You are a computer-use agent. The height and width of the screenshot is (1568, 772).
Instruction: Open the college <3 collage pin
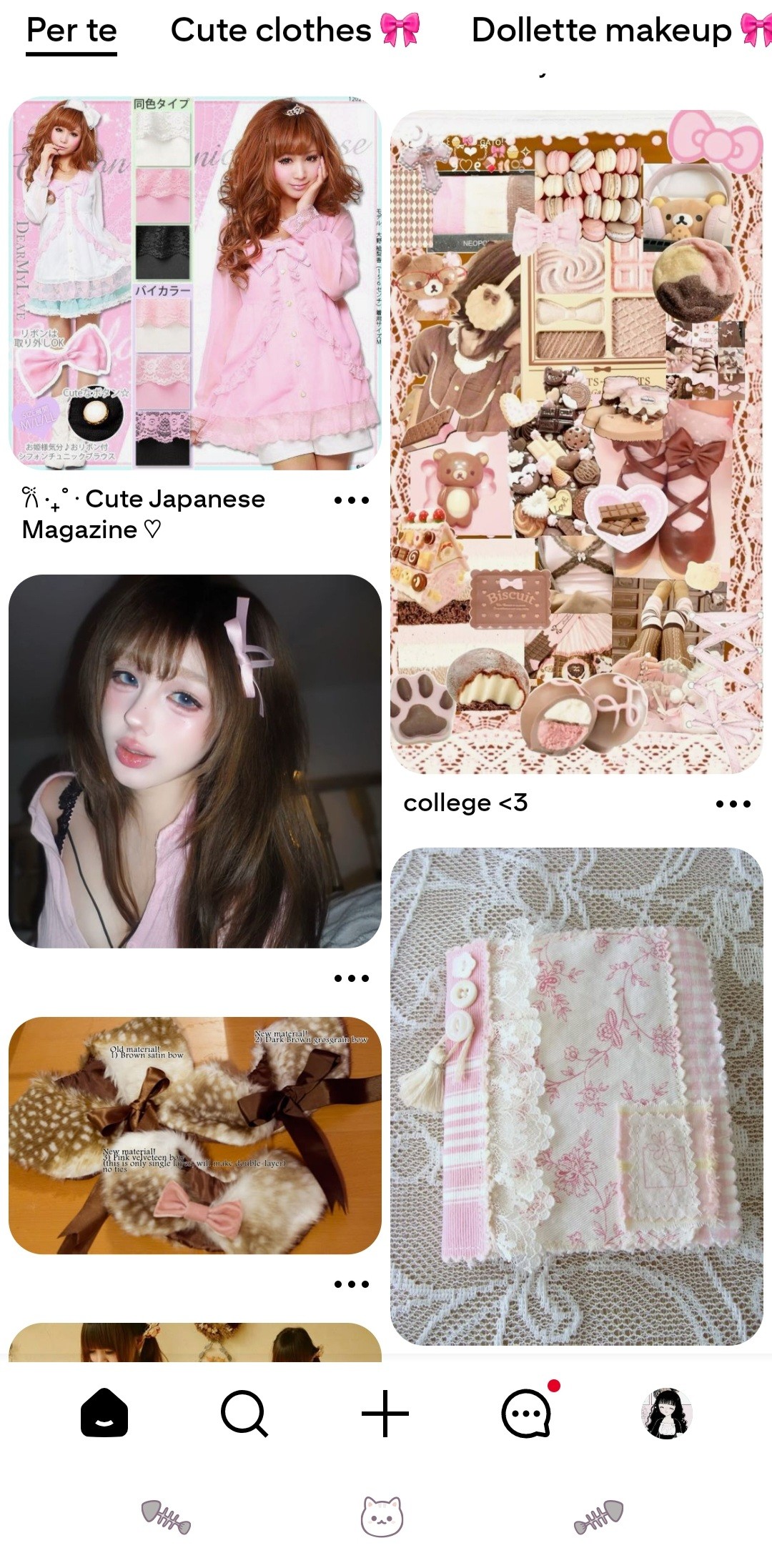coord(576,442)
